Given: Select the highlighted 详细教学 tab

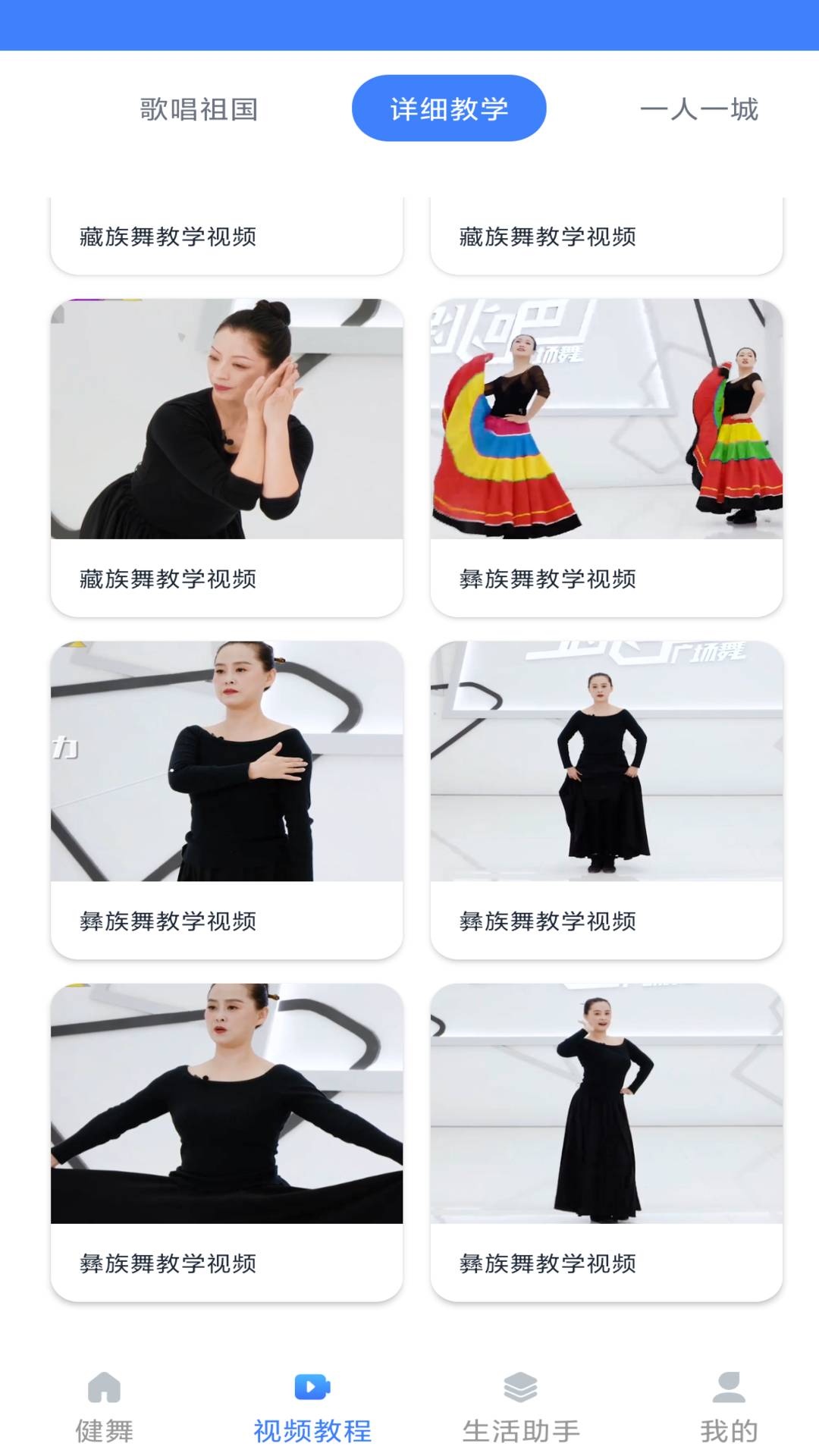Looking at the screenshot, I should 448,107.
